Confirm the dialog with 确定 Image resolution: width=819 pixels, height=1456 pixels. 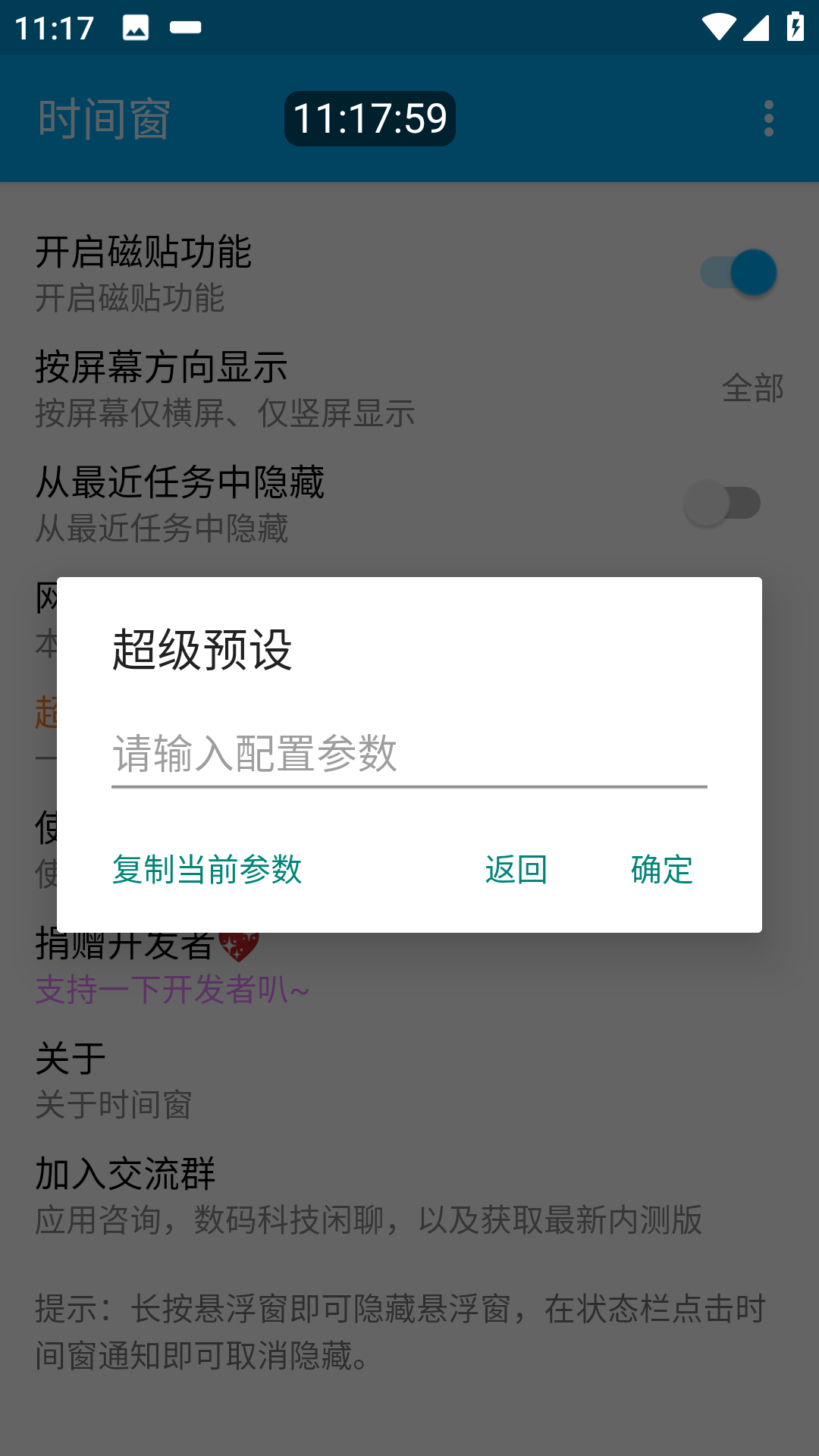(x=661, y=871)
